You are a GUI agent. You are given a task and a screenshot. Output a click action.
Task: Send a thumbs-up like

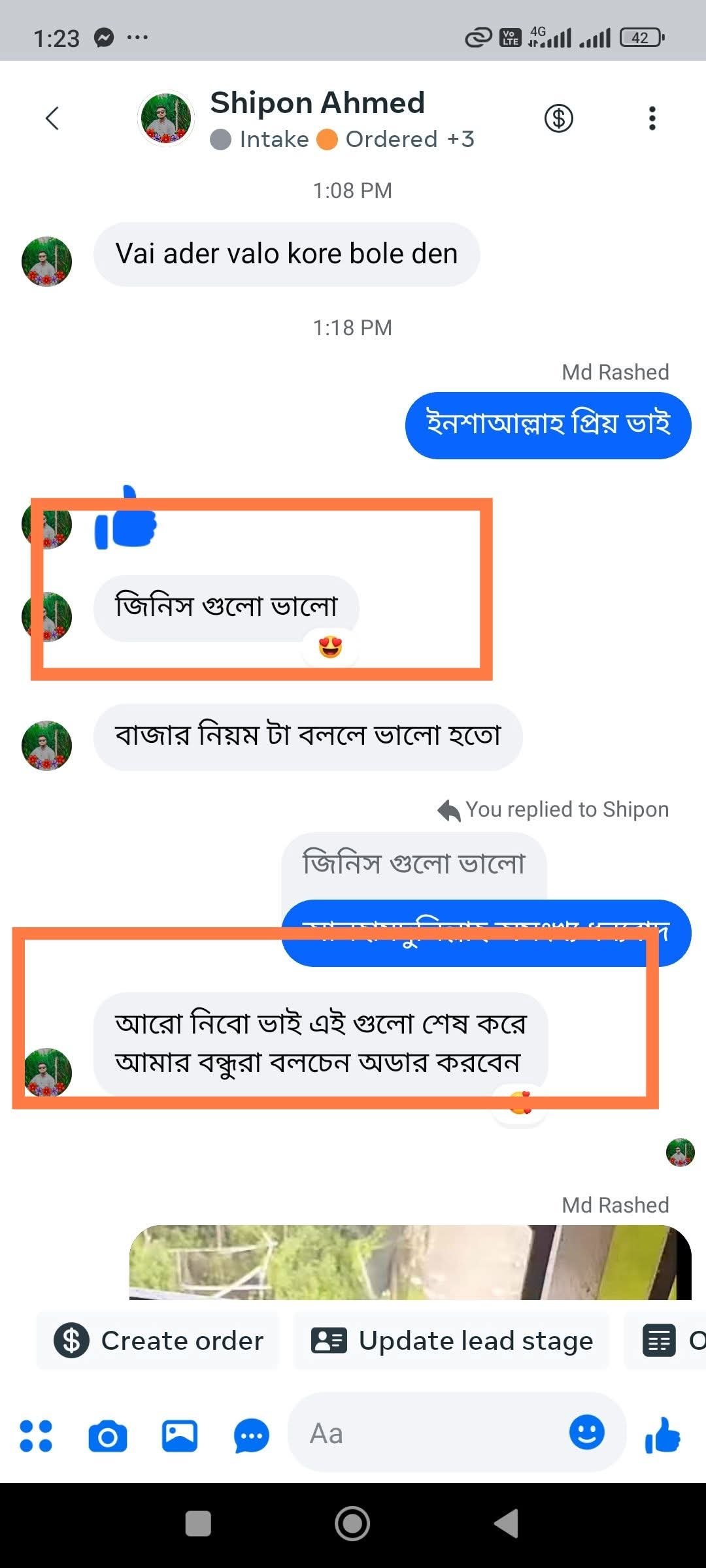click(x=663, y=1435)
